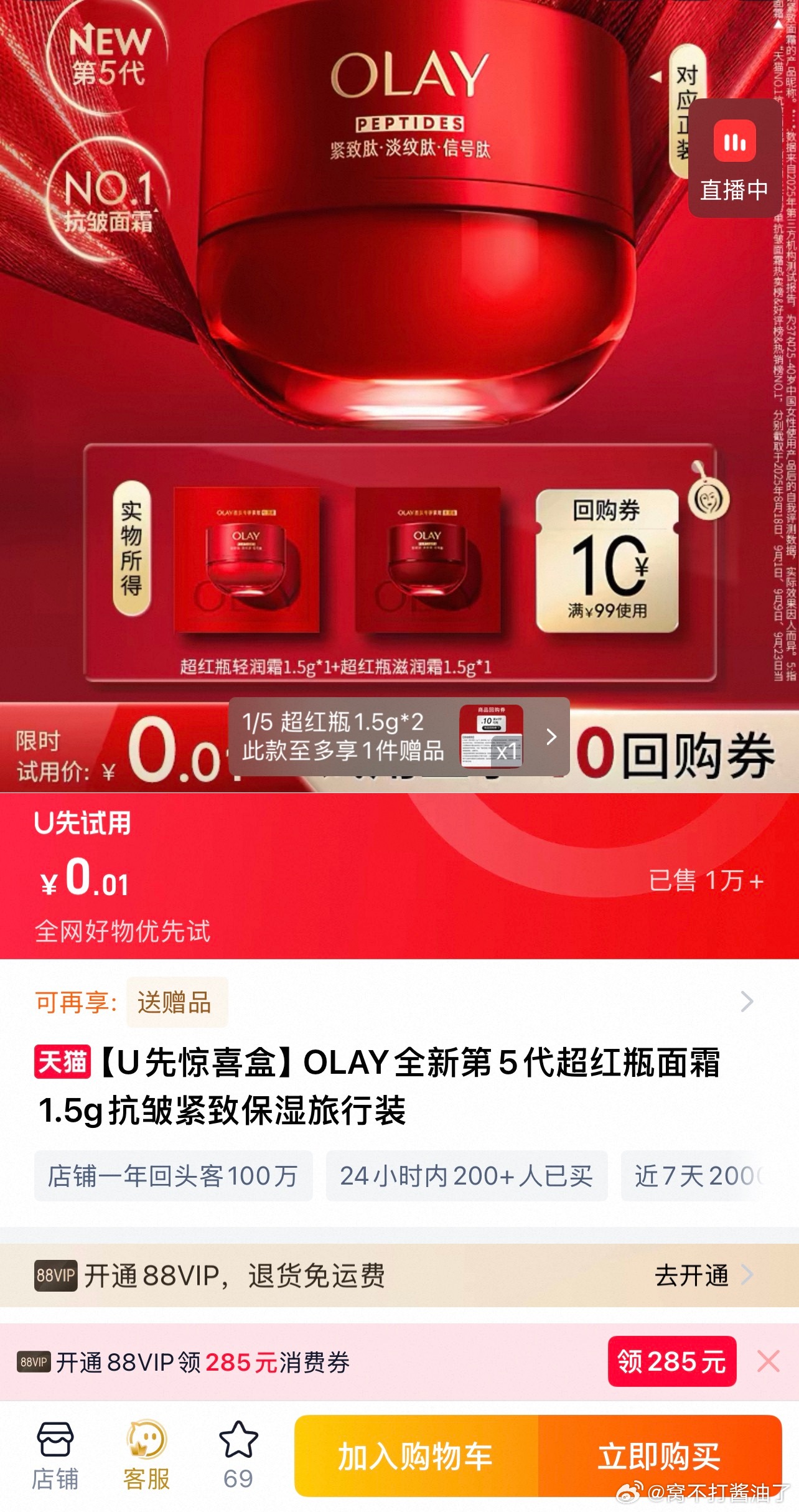Tap 立即购买 to buy now
Image resolution: width=799 pixels, height=1512 pixels.
click(658, 1456)
